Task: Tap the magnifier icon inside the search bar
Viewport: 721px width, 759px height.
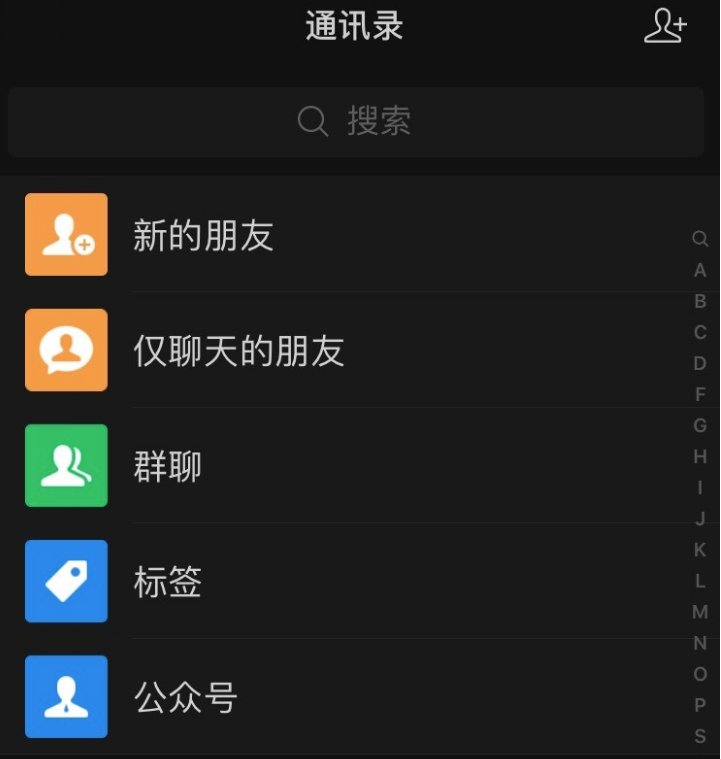Action: (x=313, y=121)
